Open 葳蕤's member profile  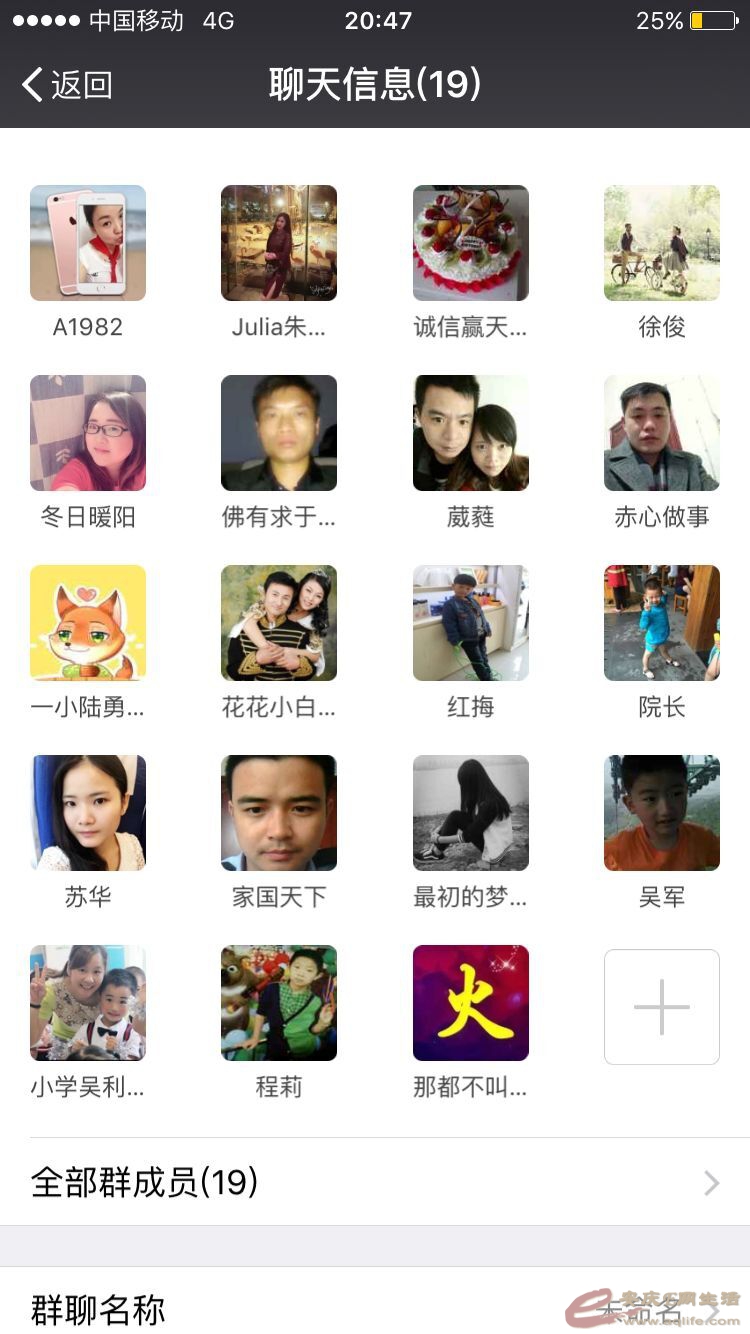(470, 433)
